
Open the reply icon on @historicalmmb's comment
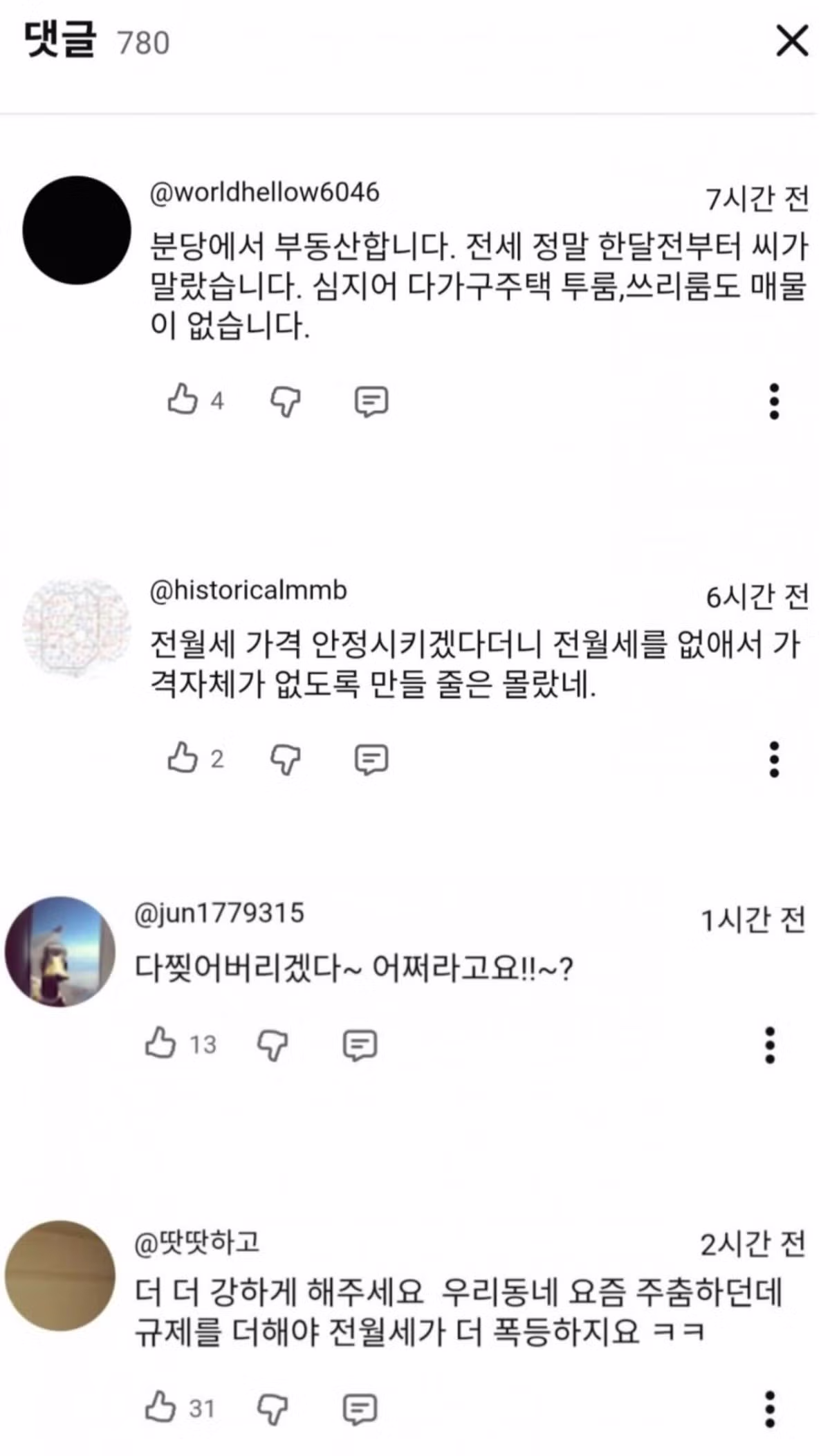[371, 759]
